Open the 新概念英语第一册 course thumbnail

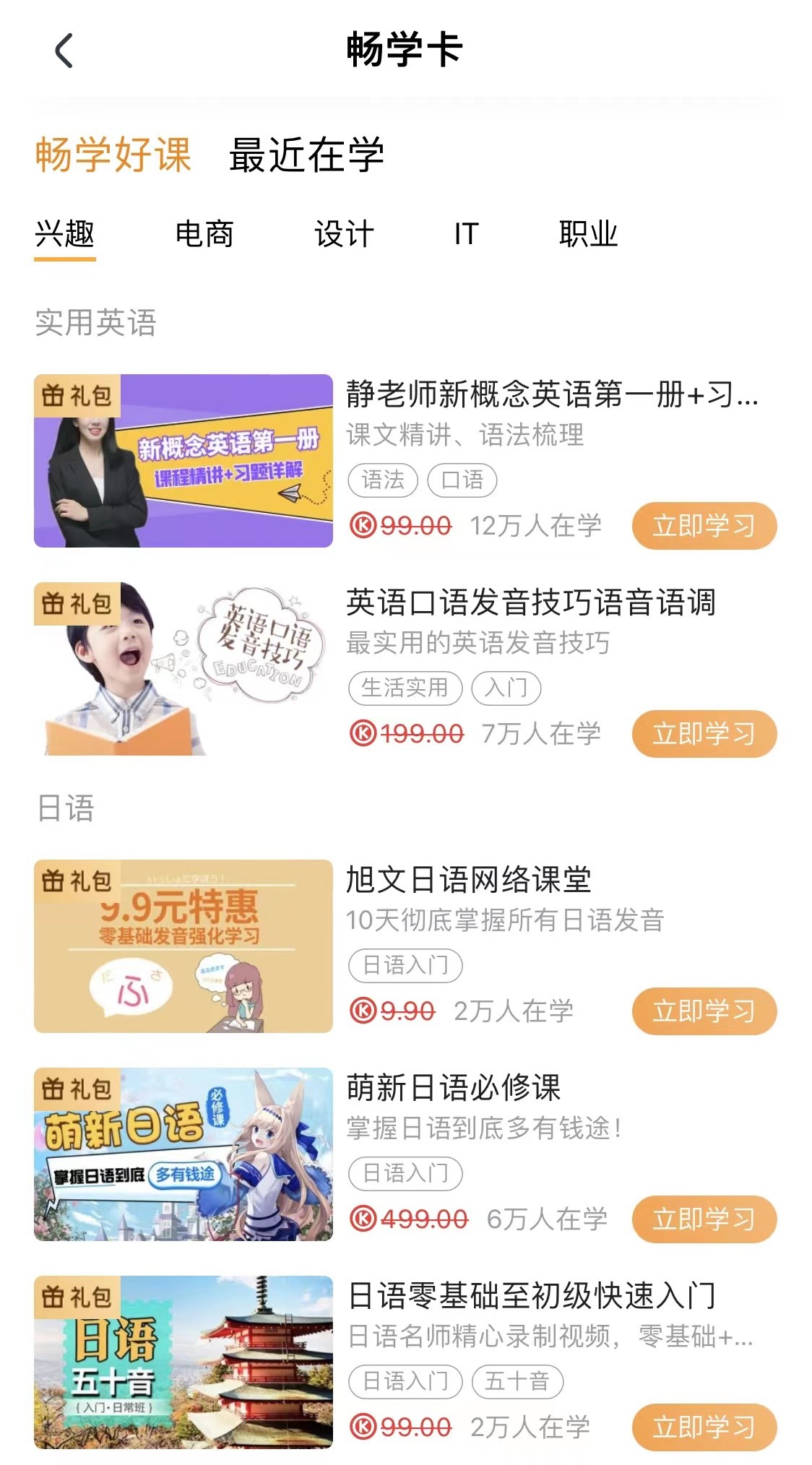pos(183,461)
